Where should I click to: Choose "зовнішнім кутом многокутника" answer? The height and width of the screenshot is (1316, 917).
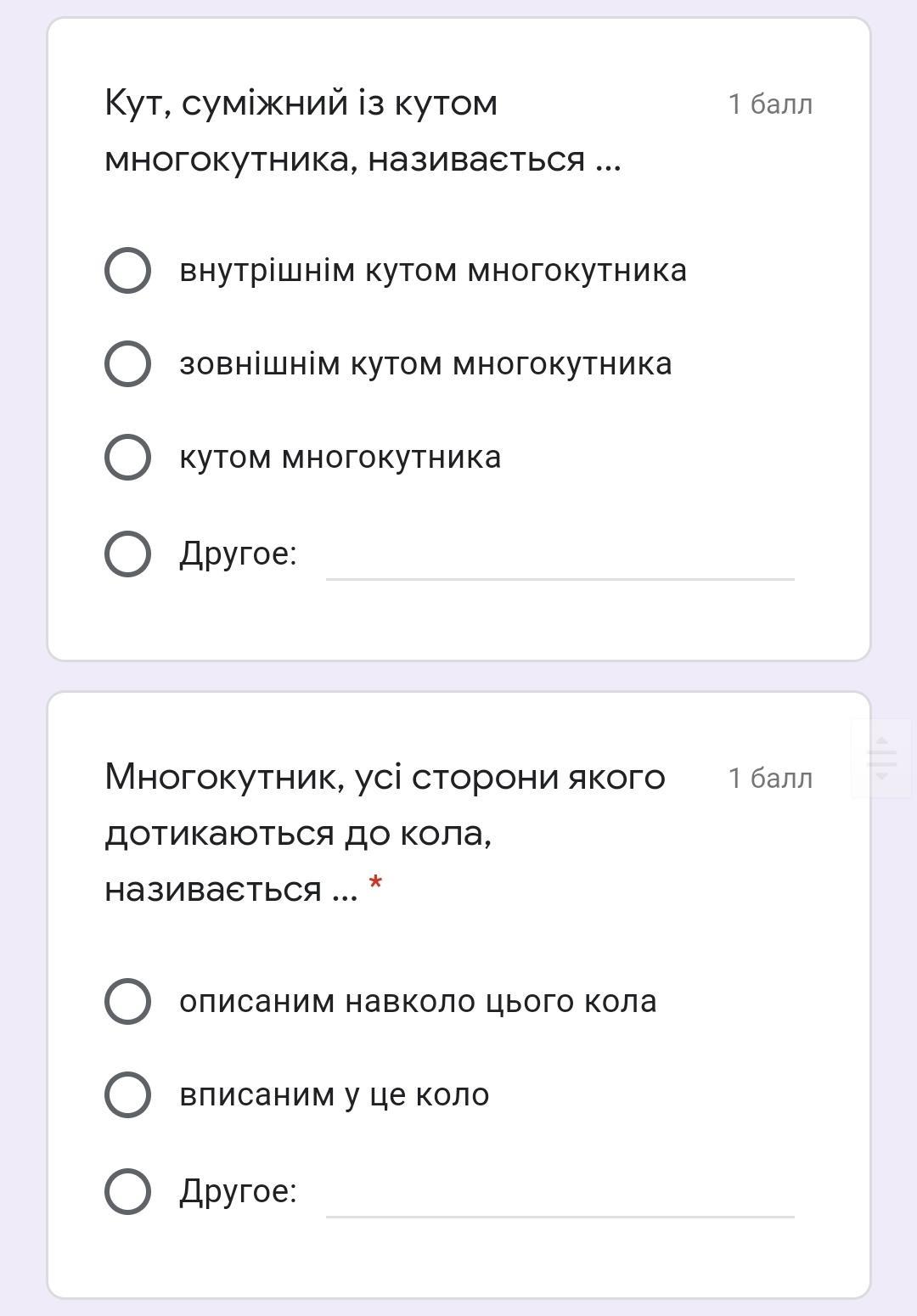128,364
